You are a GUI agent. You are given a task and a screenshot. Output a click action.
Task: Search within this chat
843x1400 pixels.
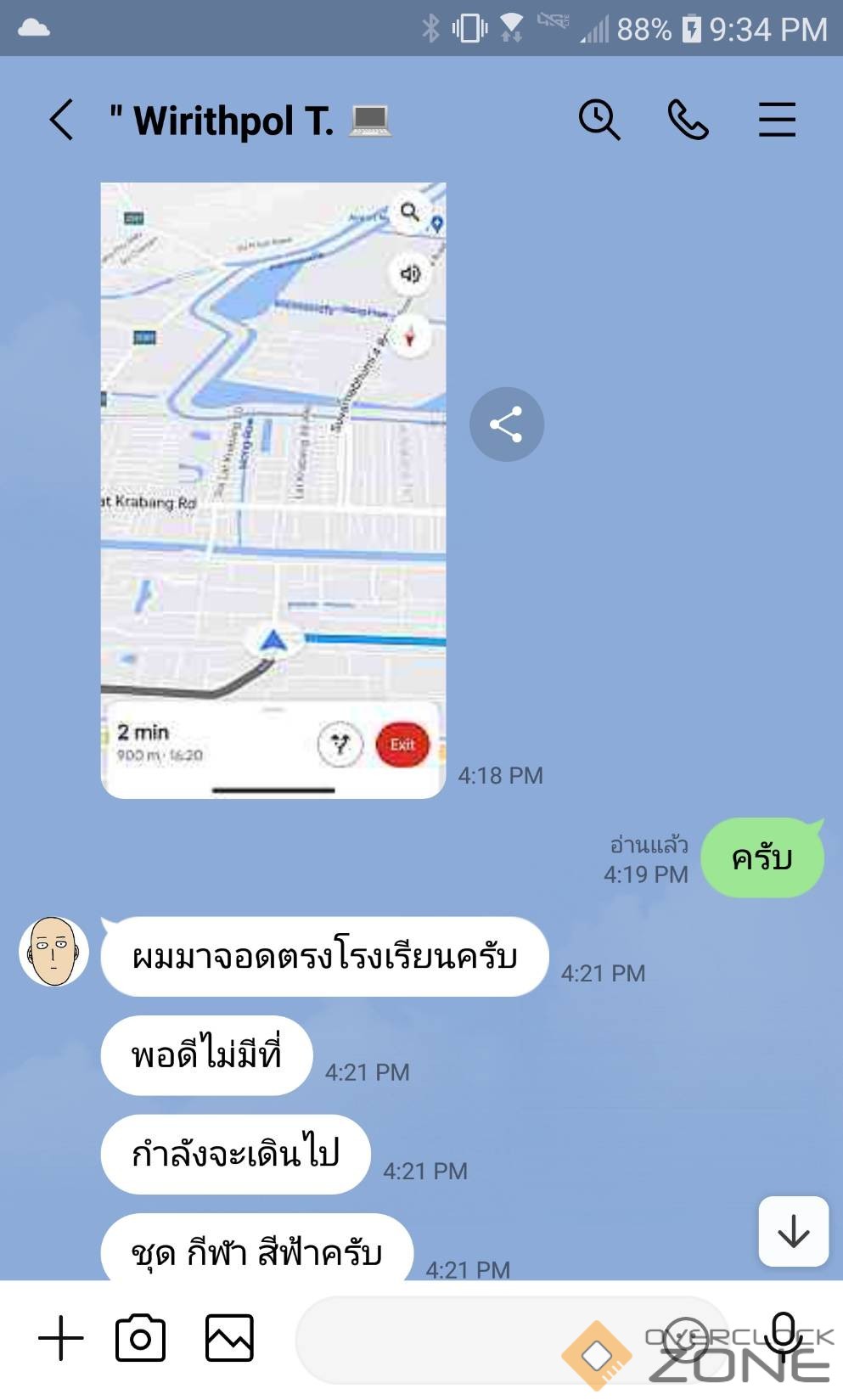pyautogui.click(x=599, y=120)
